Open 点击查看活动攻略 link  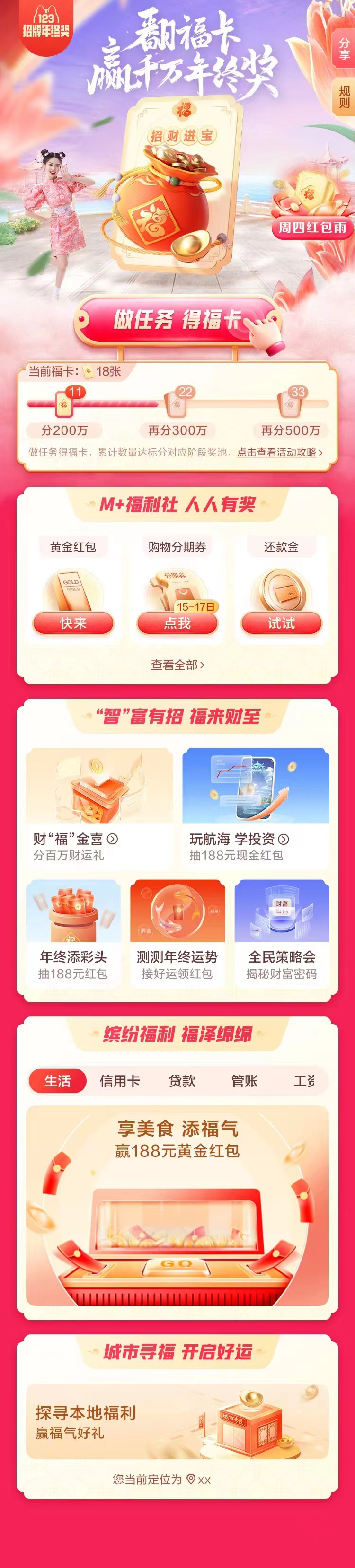[x=279, y=452]
